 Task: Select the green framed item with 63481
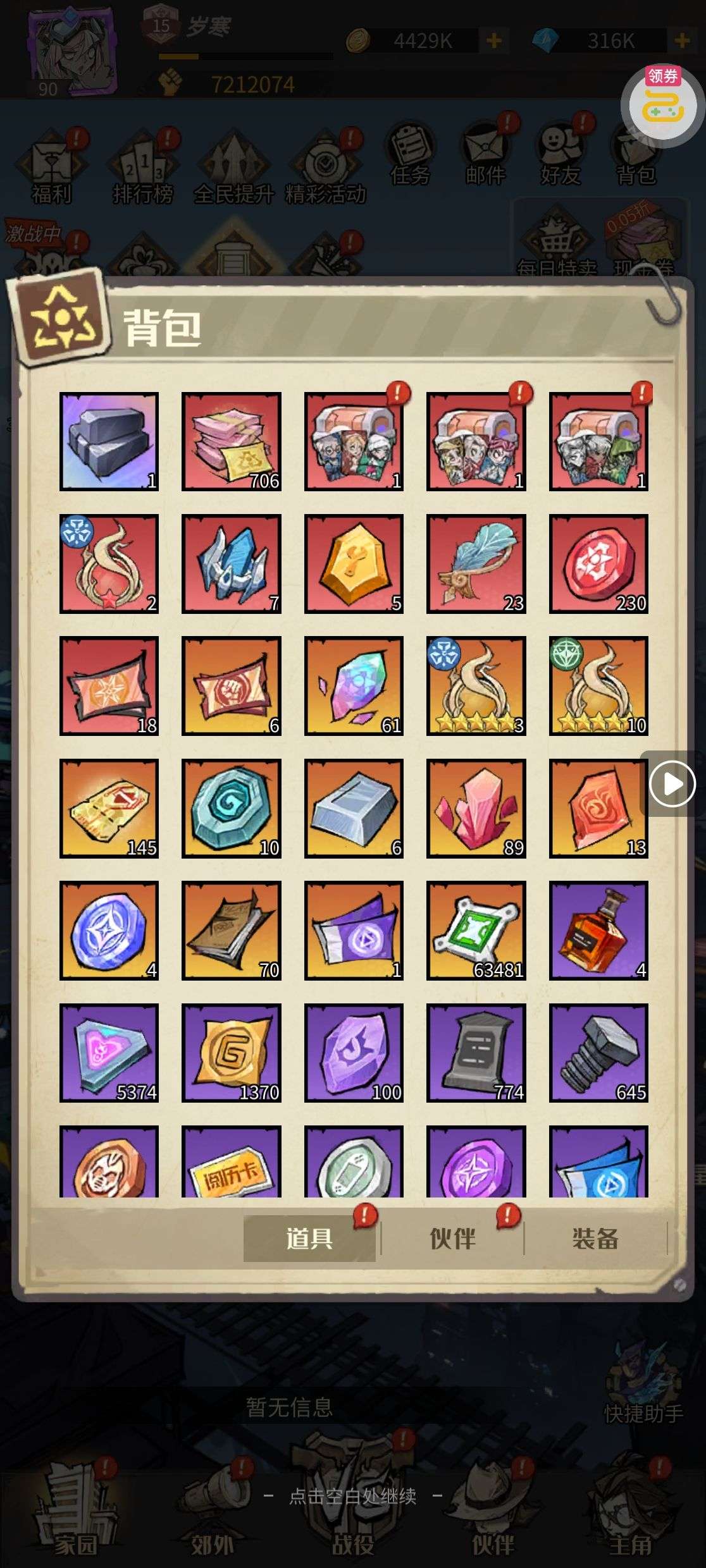pos(476,930)
